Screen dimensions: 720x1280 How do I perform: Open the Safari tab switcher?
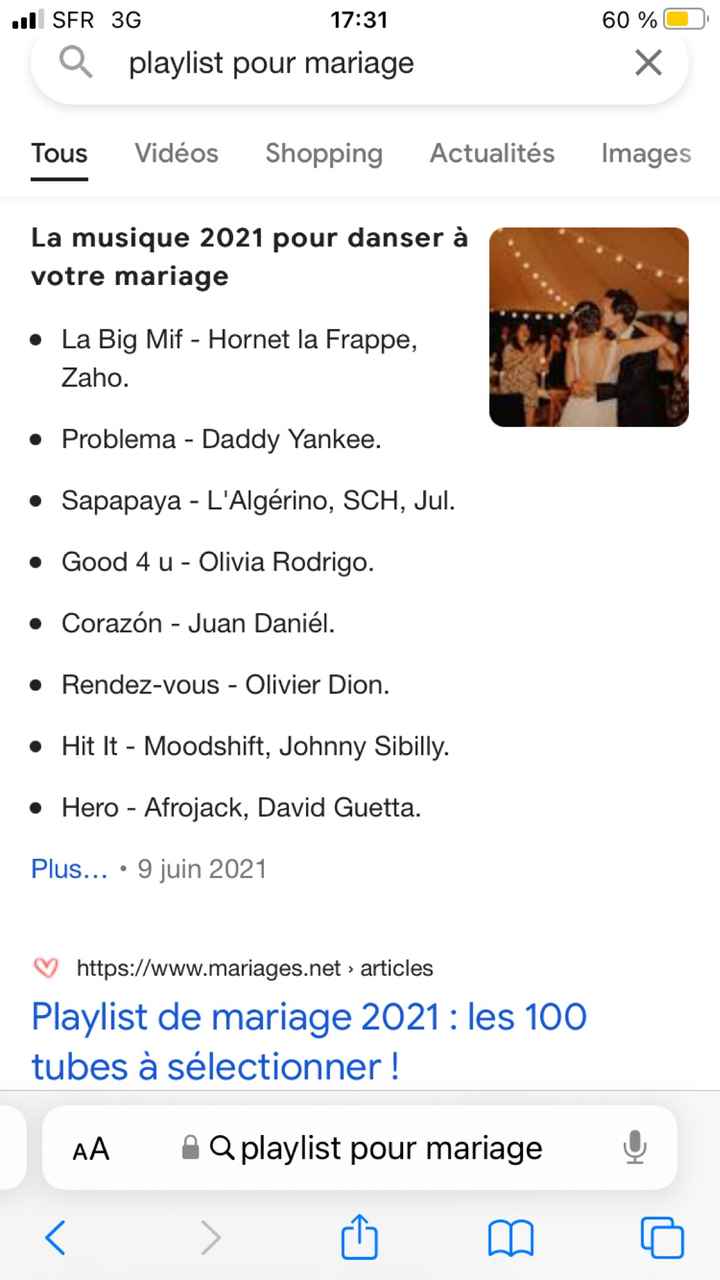tap(662, 1237)
